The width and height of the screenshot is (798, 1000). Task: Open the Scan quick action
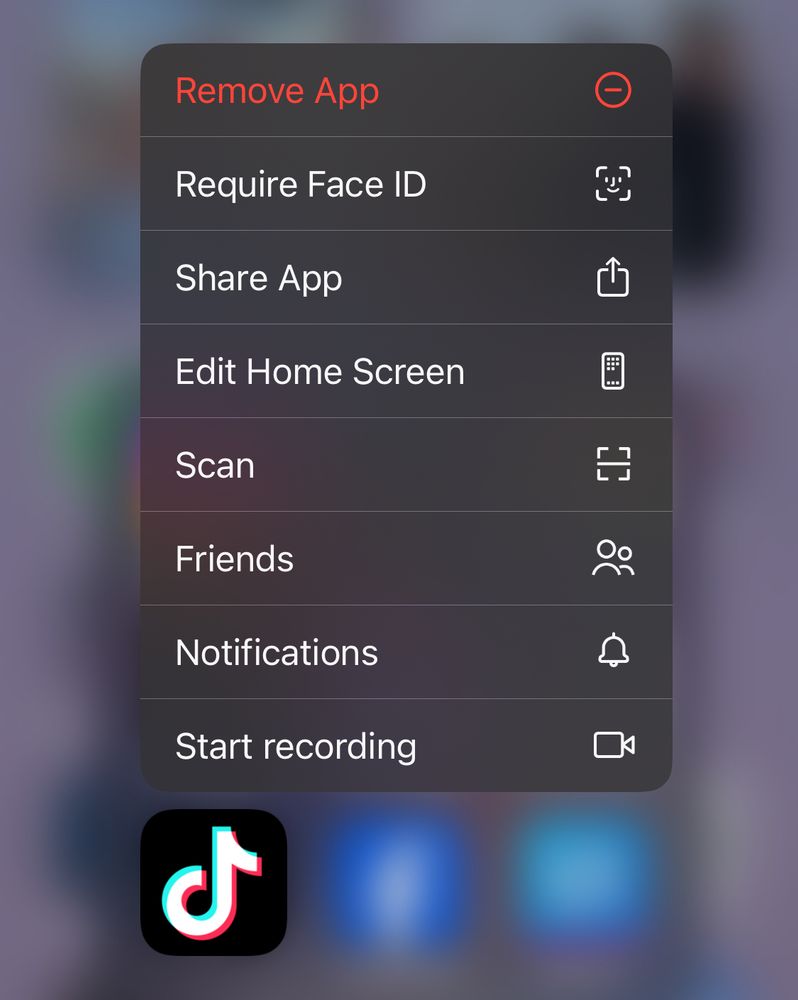(404, 465)
